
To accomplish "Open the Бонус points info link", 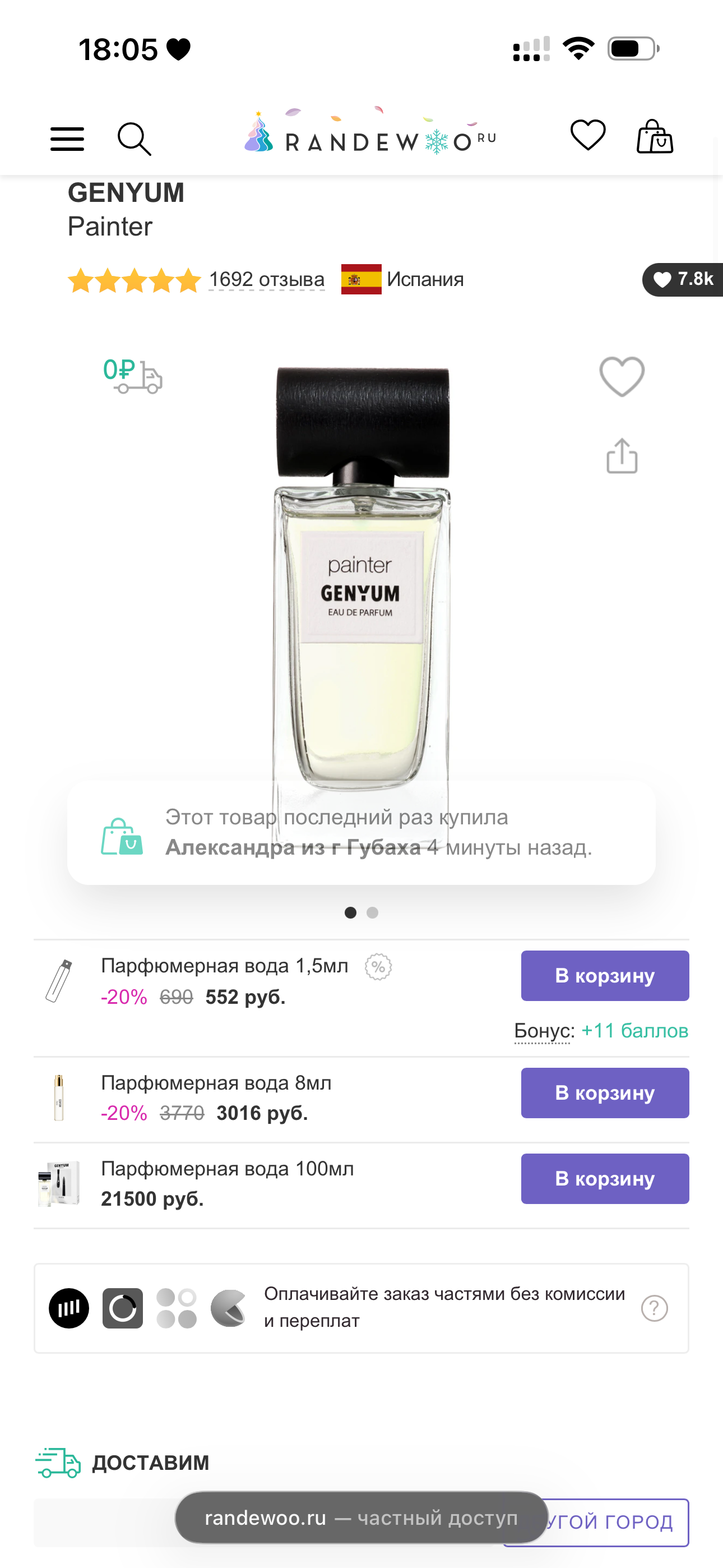I will point(544,1031).
